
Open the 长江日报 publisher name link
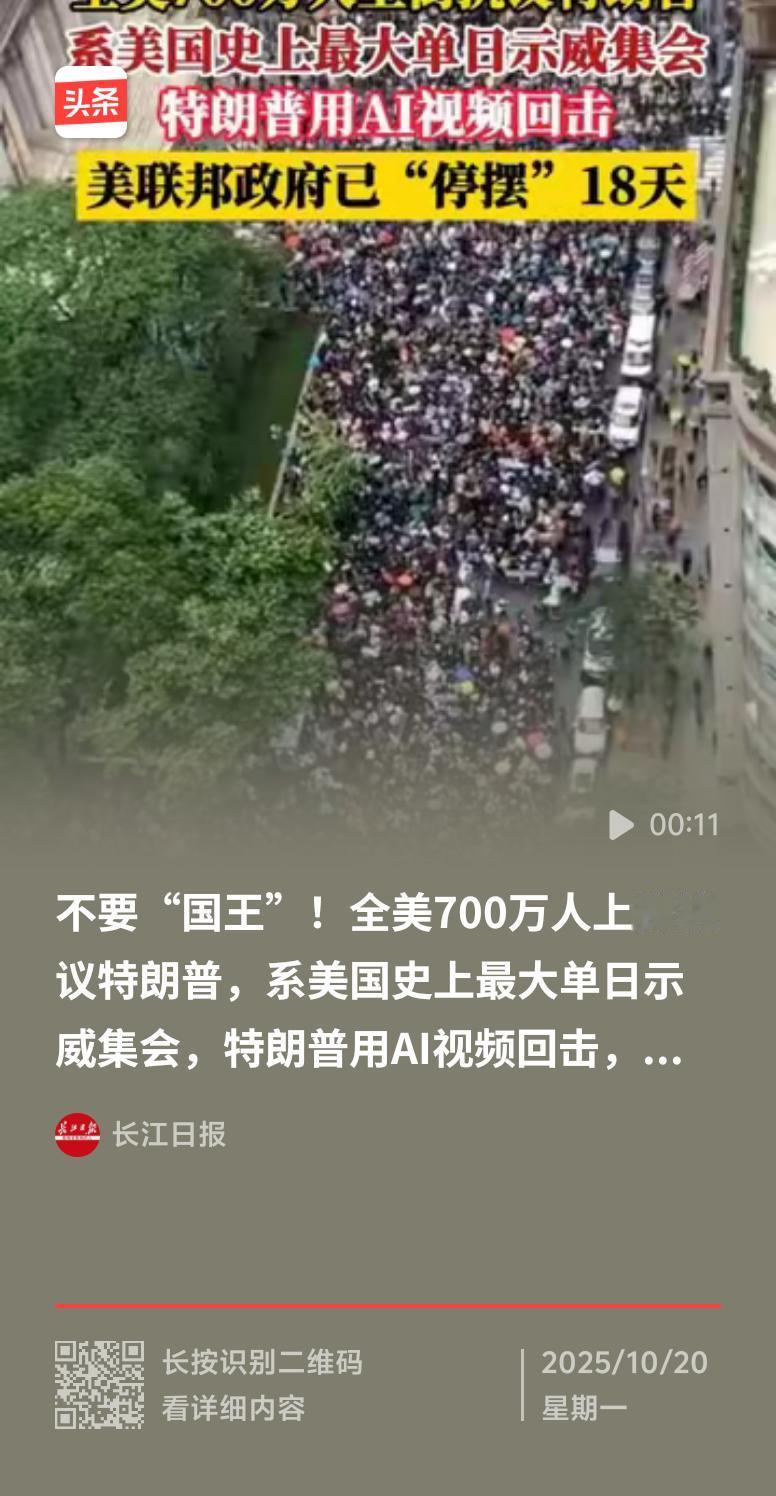tap(171, 1134)
